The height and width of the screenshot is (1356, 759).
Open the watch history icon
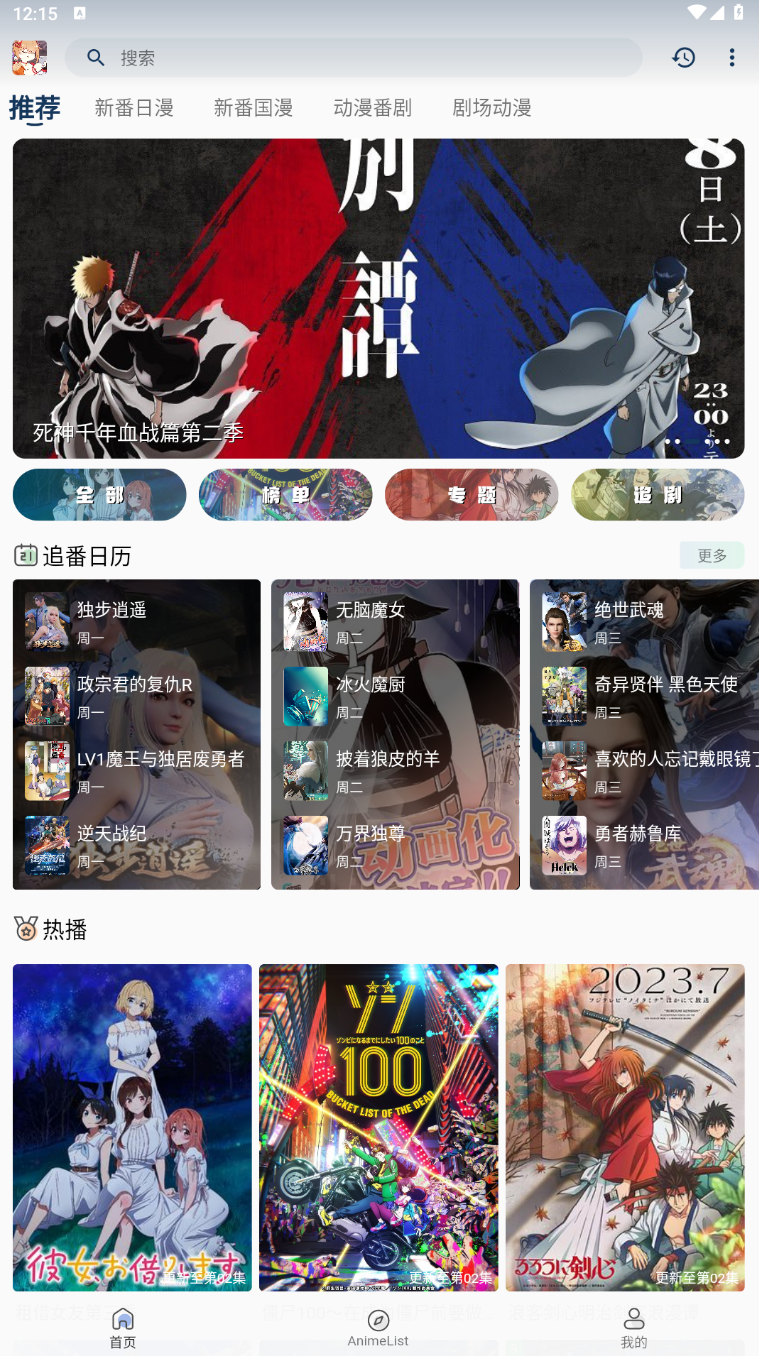click(x=684, y=58)
